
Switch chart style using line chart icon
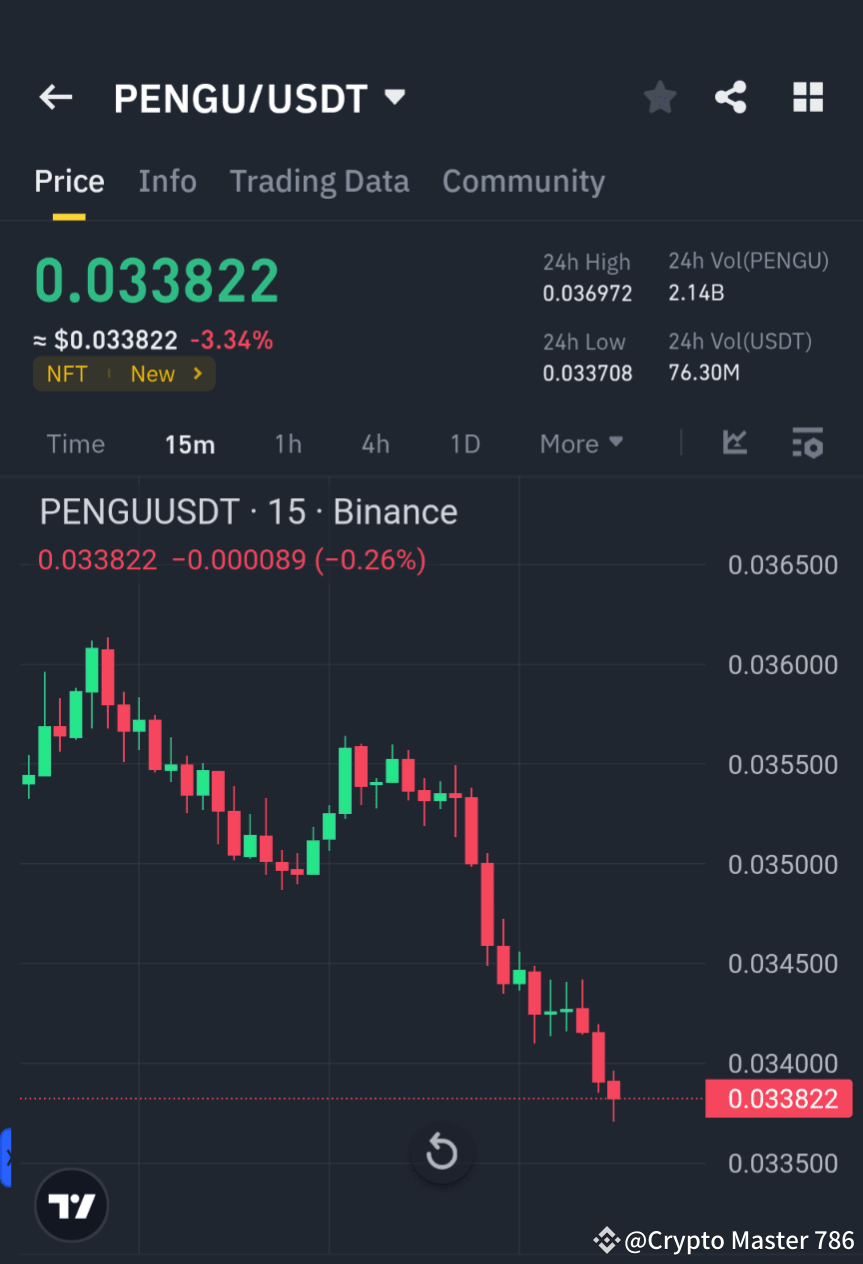[735, 443]
